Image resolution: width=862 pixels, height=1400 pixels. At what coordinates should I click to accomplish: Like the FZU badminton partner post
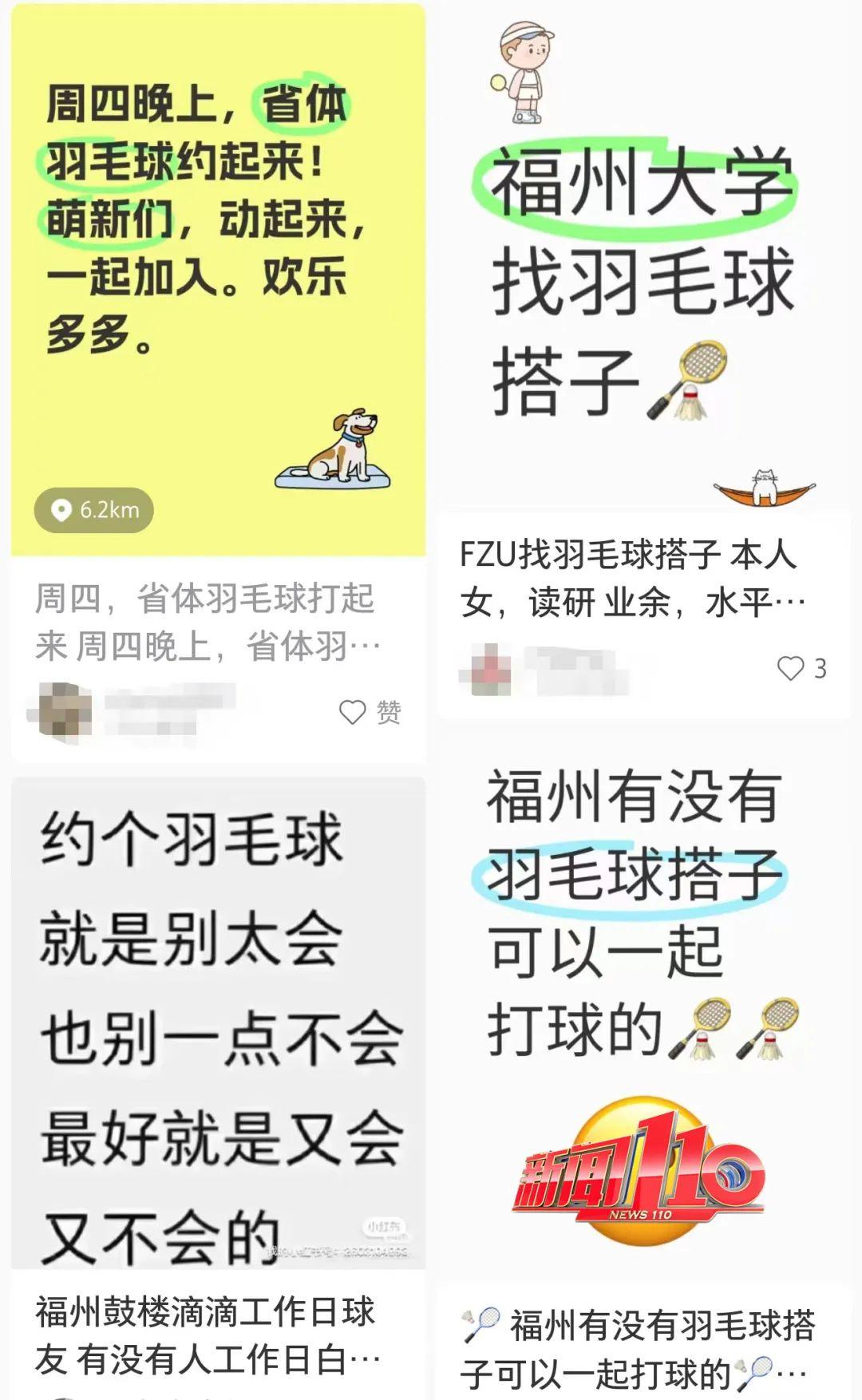coord(790,668)
